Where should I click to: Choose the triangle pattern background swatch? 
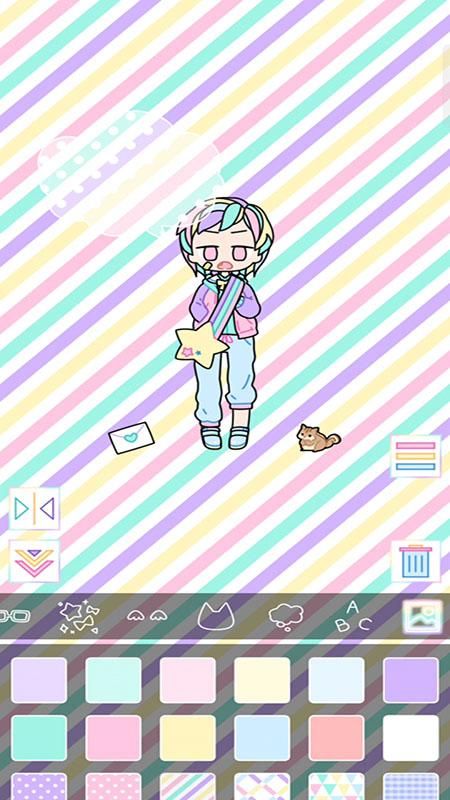[337, 786]
